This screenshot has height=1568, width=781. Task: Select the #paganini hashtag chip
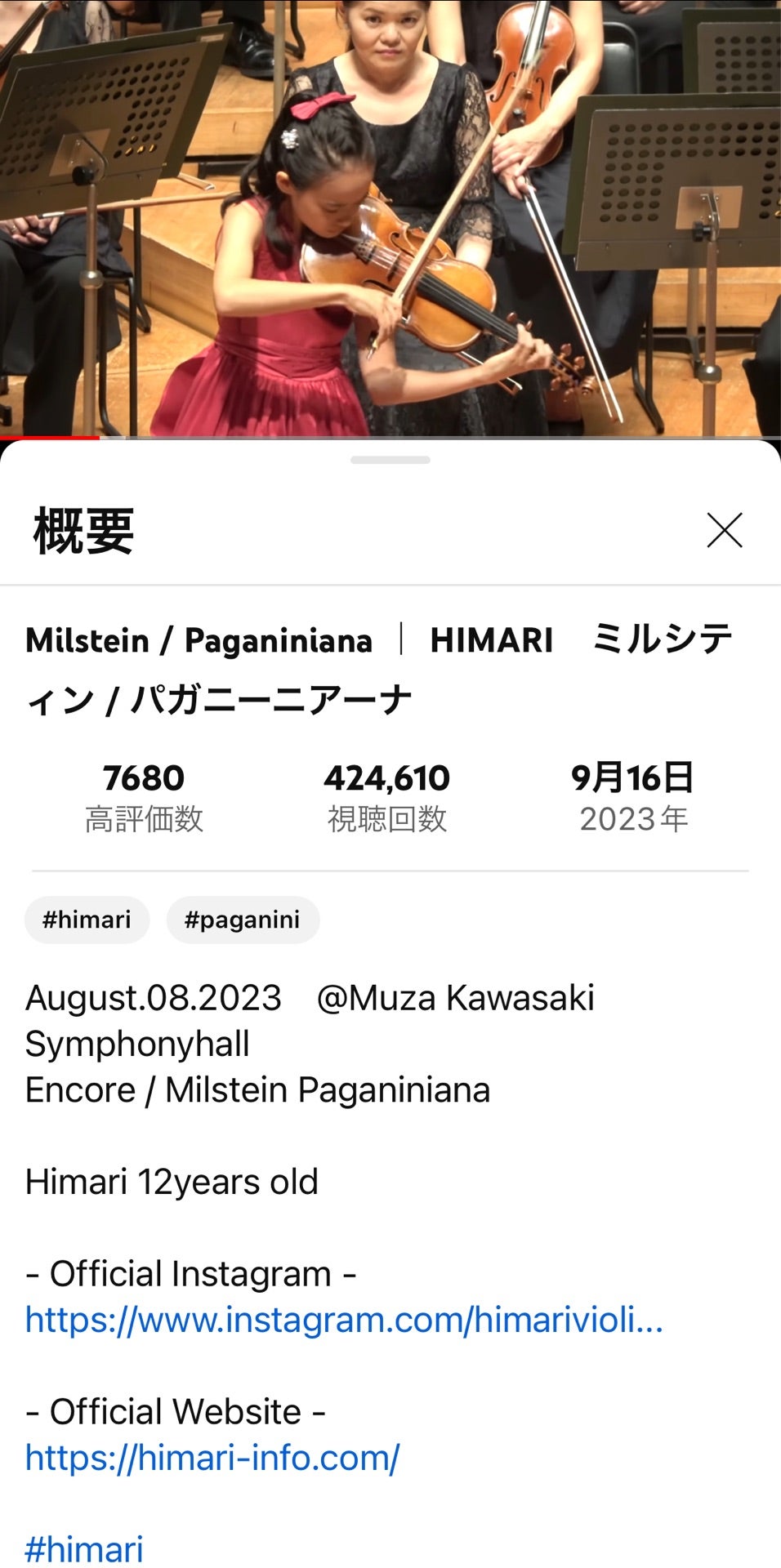243,920
